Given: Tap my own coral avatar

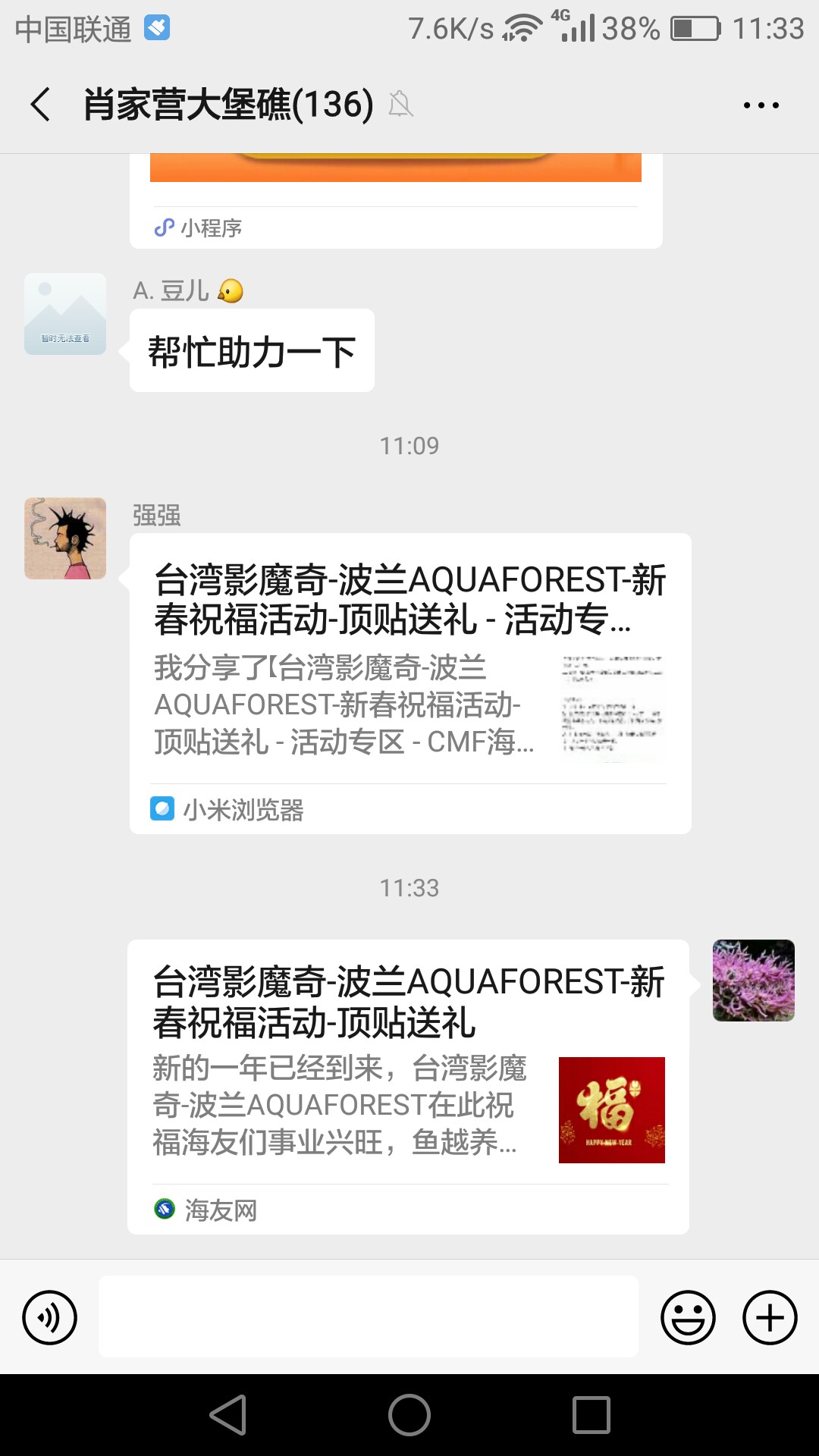Looking at the screenshot, I should point(753,981).
